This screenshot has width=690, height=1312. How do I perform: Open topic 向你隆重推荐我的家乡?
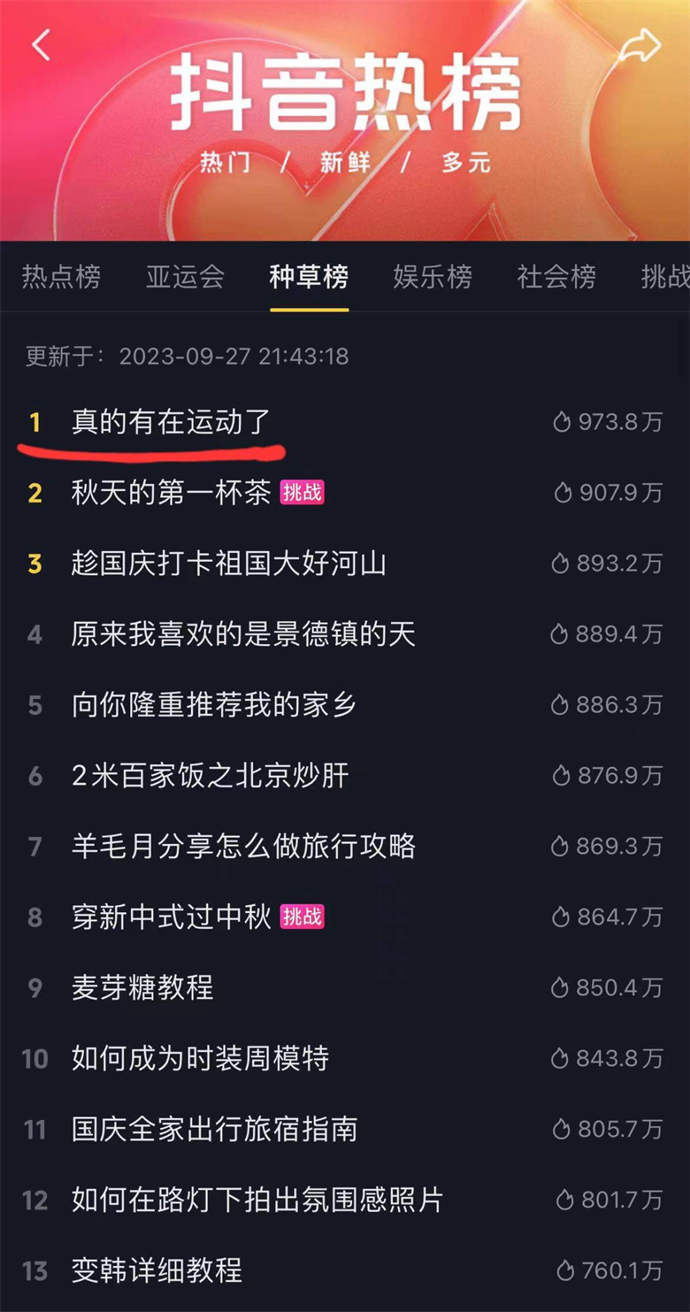point(214,705)
